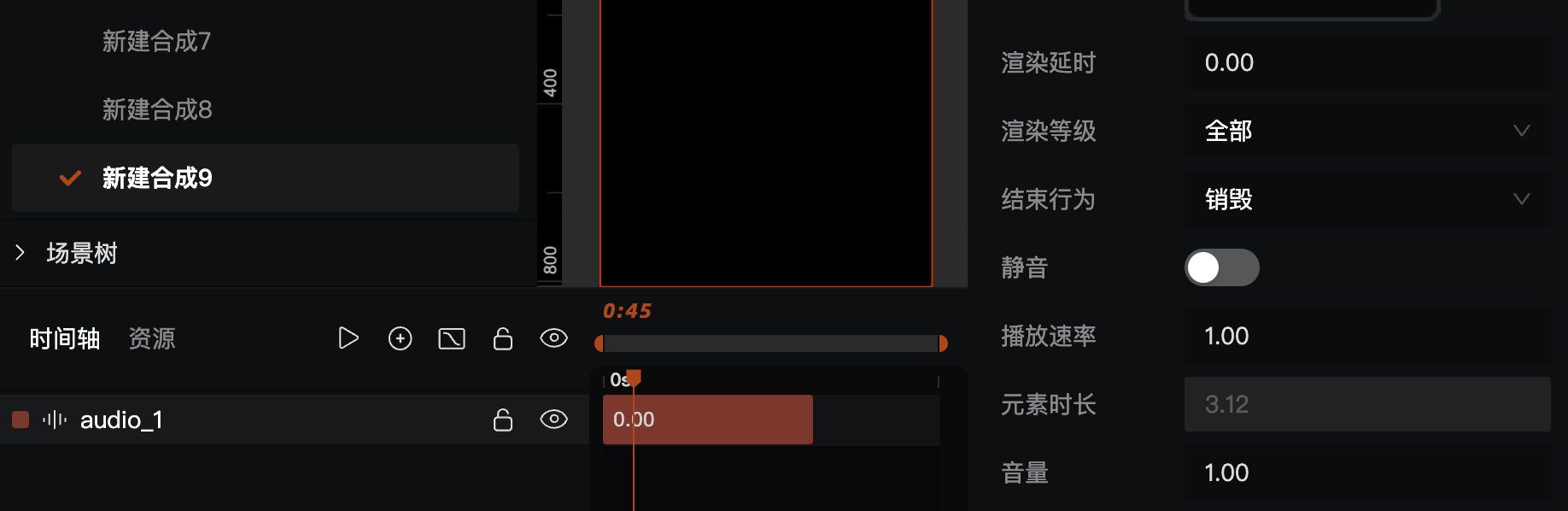
Task: Select the 新建合成8 composition
Action: 157,109
